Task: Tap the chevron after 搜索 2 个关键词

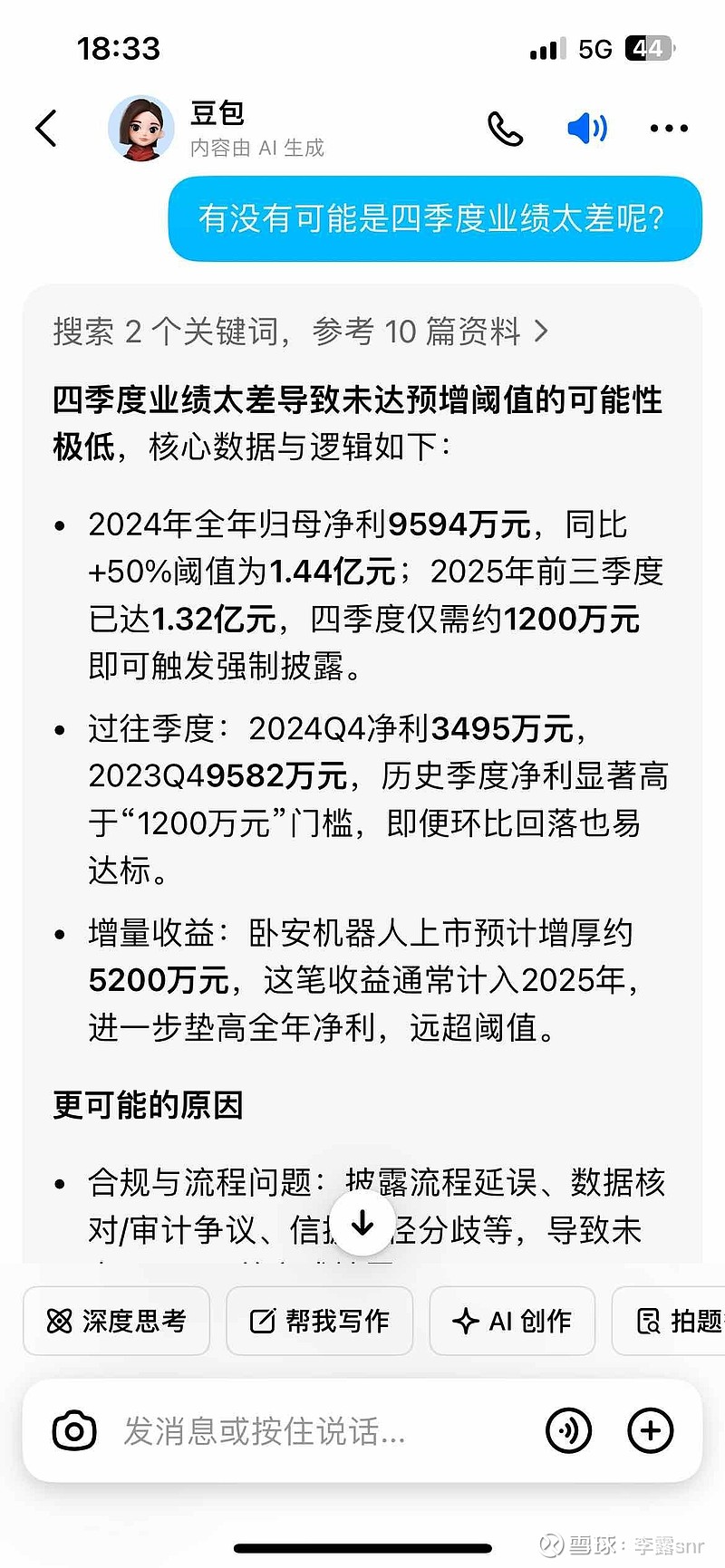Action: (544, 332)
